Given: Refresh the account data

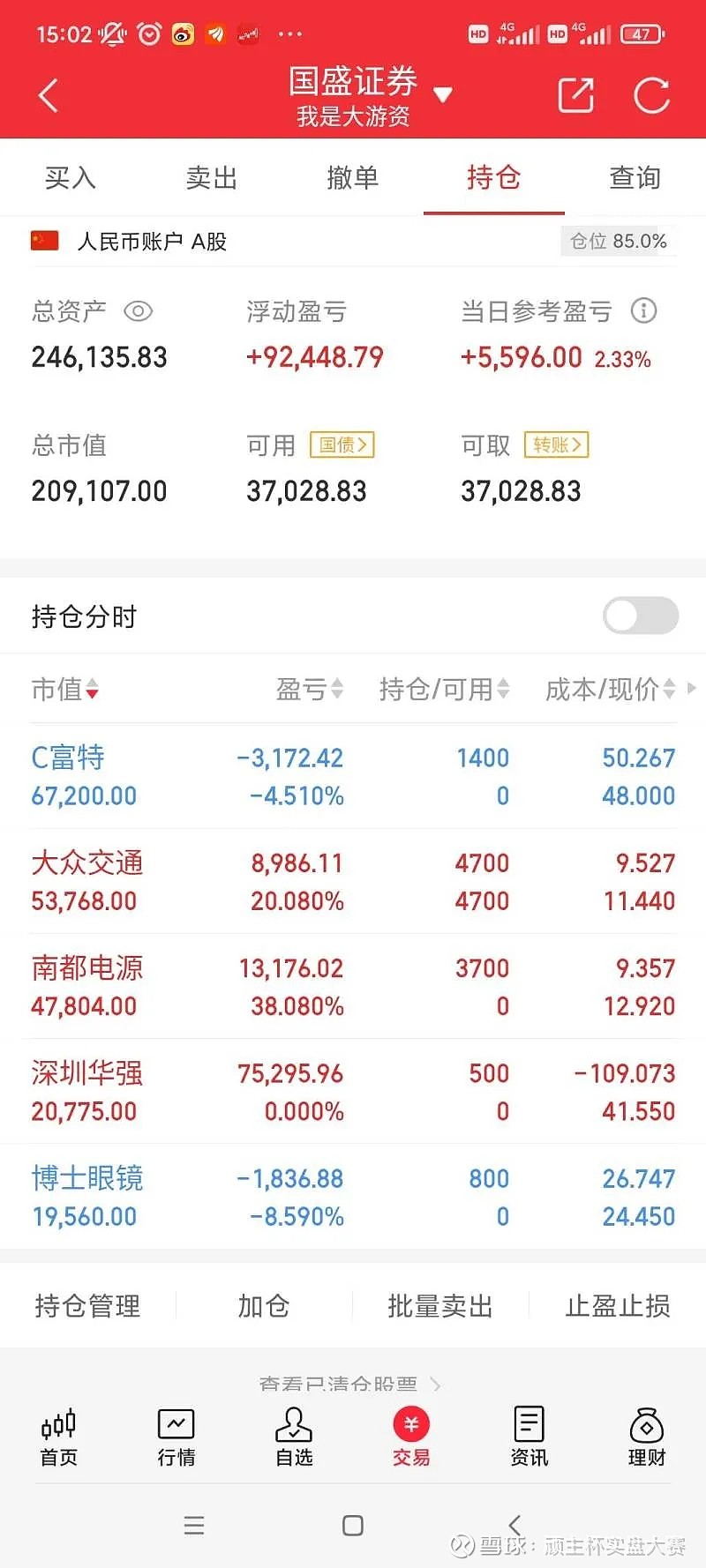Looking at the screenshot, I should [x=652, y=95].
